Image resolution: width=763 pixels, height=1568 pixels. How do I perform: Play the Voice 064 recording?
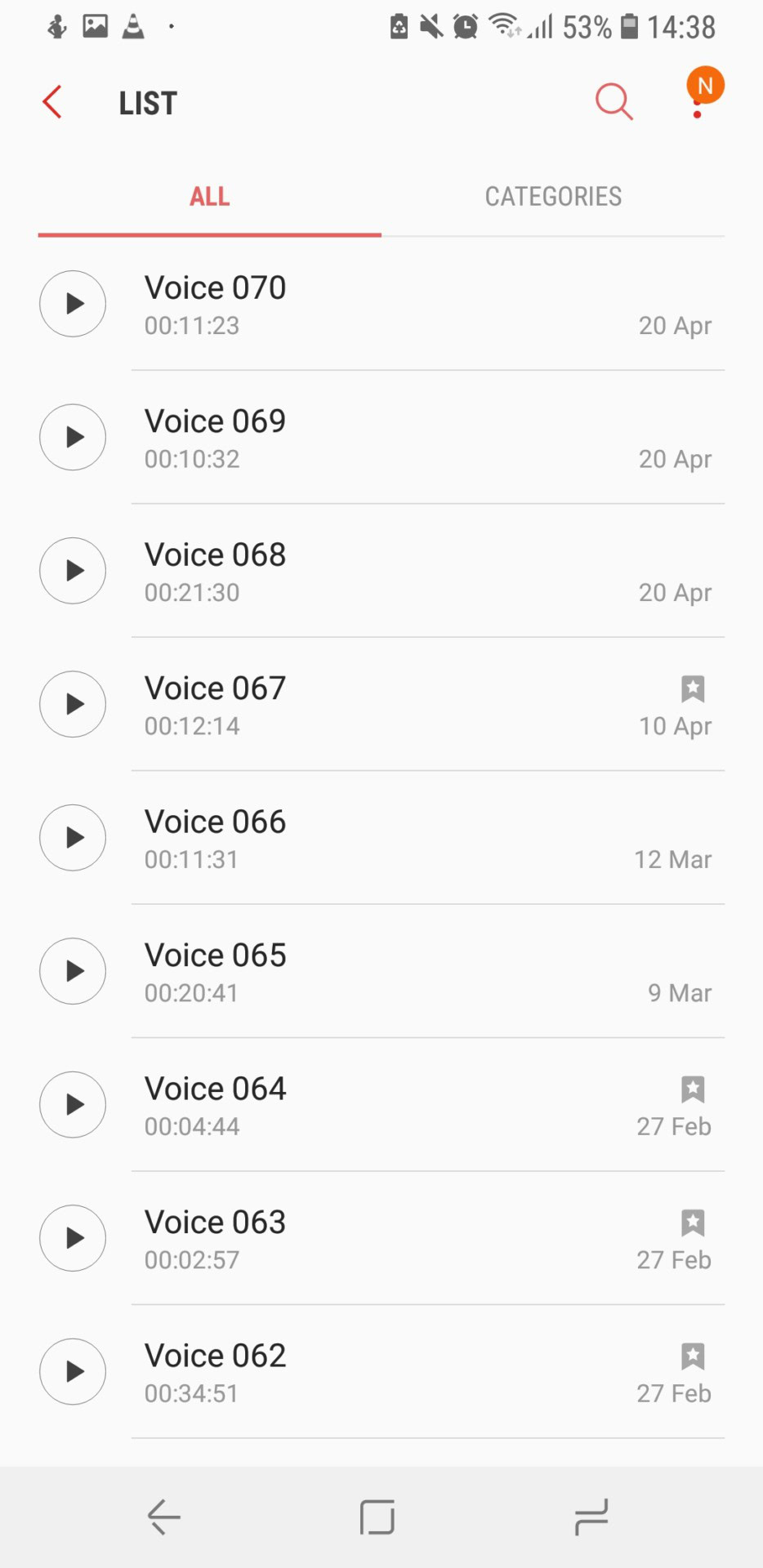click(73, 1105)
